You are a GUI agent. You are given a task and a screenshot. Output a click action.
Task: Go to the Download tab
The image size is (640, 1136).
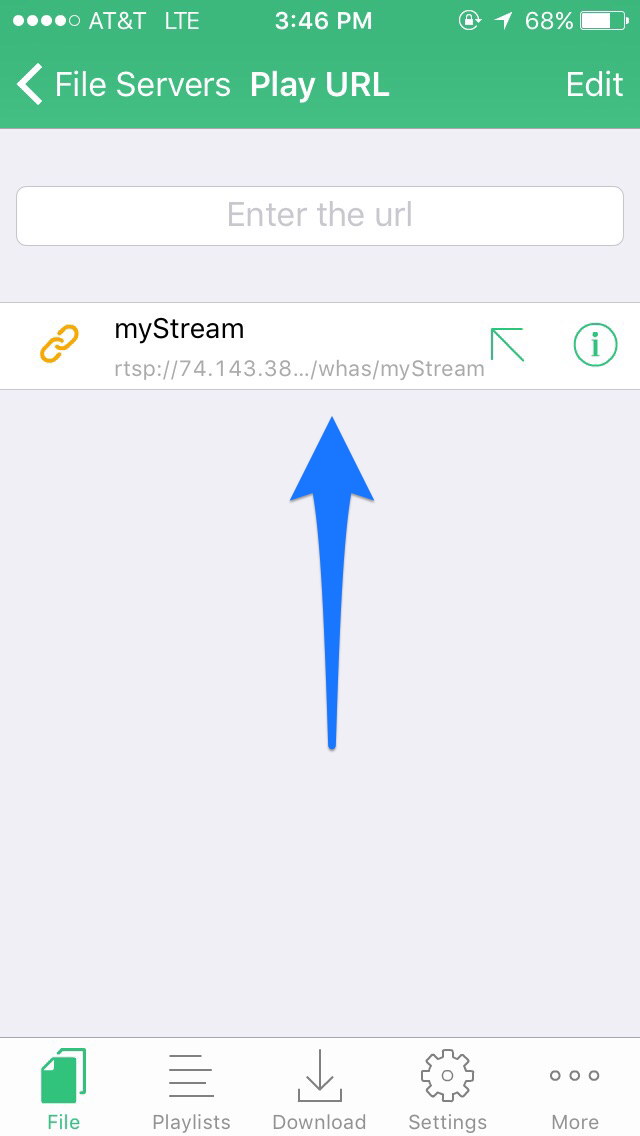(319, 1088)
